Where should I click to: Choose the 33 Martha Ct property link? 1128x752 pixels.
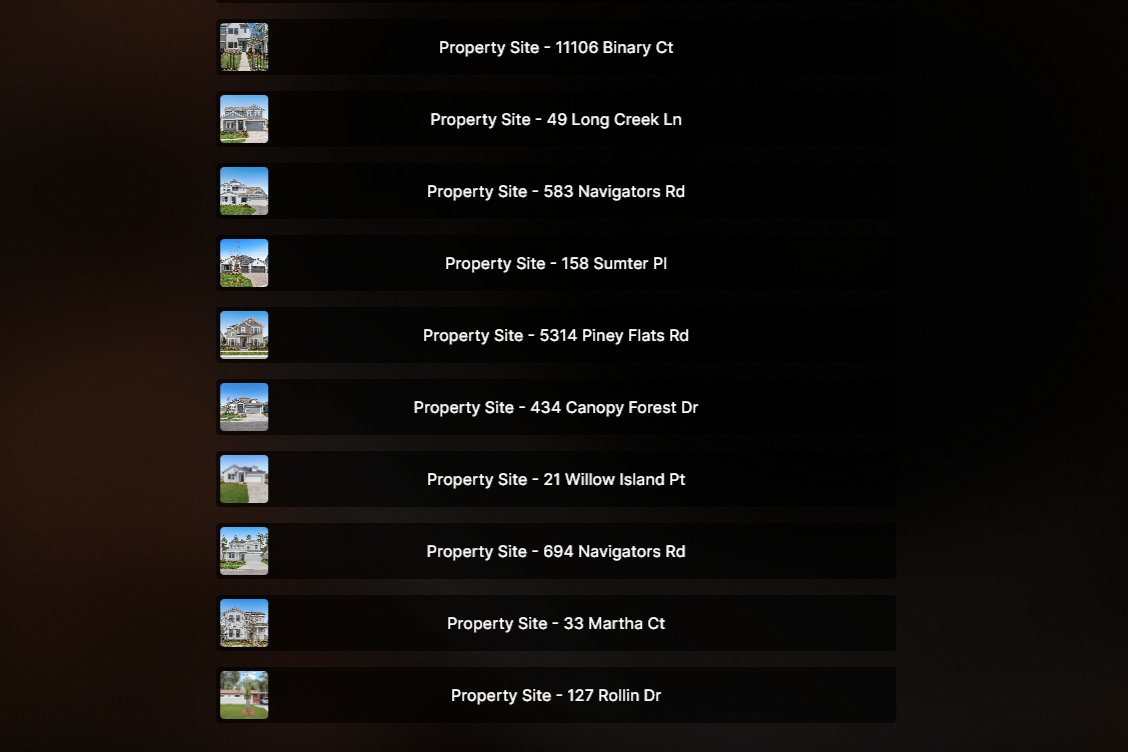coord(556,624)
